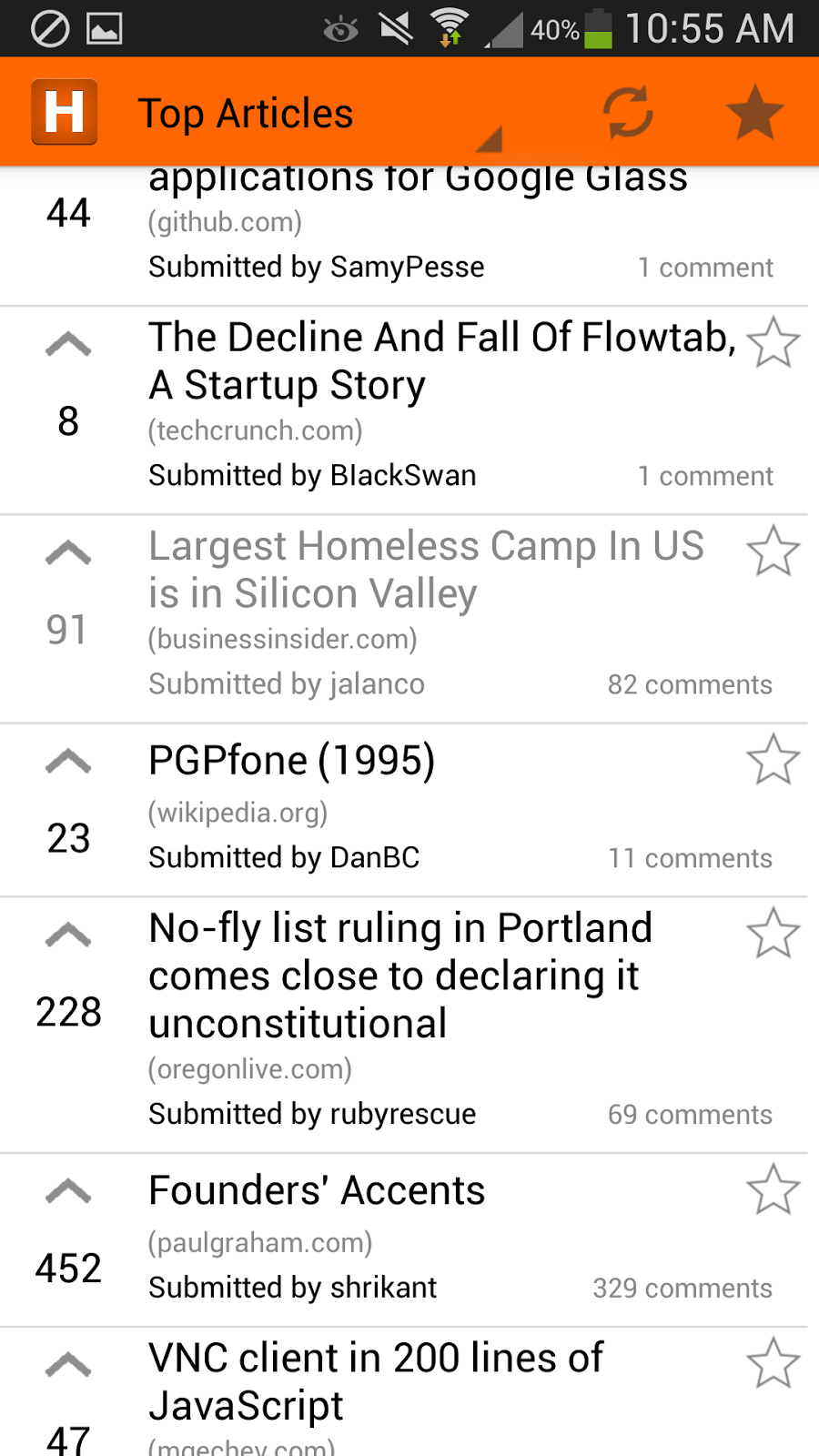Open VNC client in 200 lines article
819x1456 pixels.
click(x=375, y=1381)
